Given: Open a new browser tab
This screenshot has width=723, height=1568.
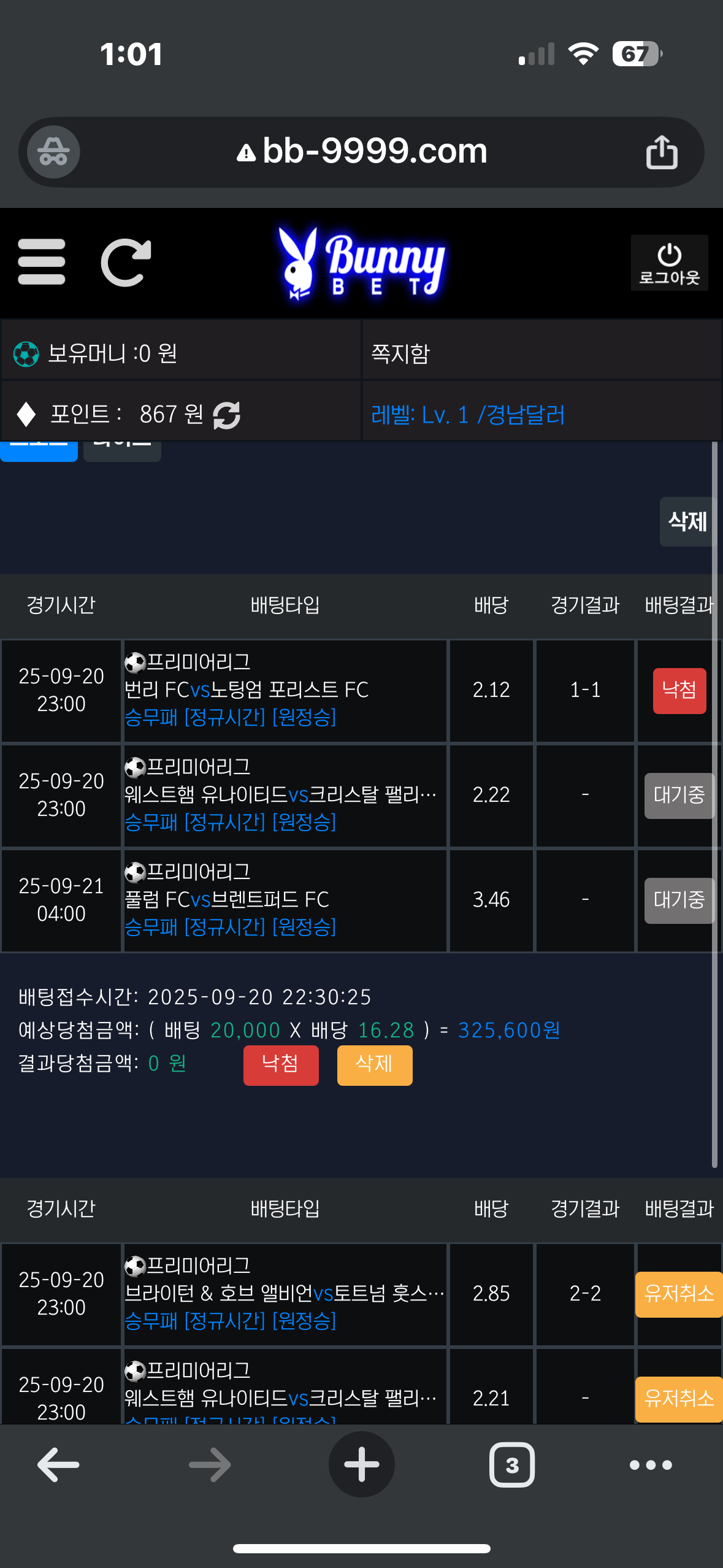Looking at the screenshot, I should click(x=361, y=1465).
